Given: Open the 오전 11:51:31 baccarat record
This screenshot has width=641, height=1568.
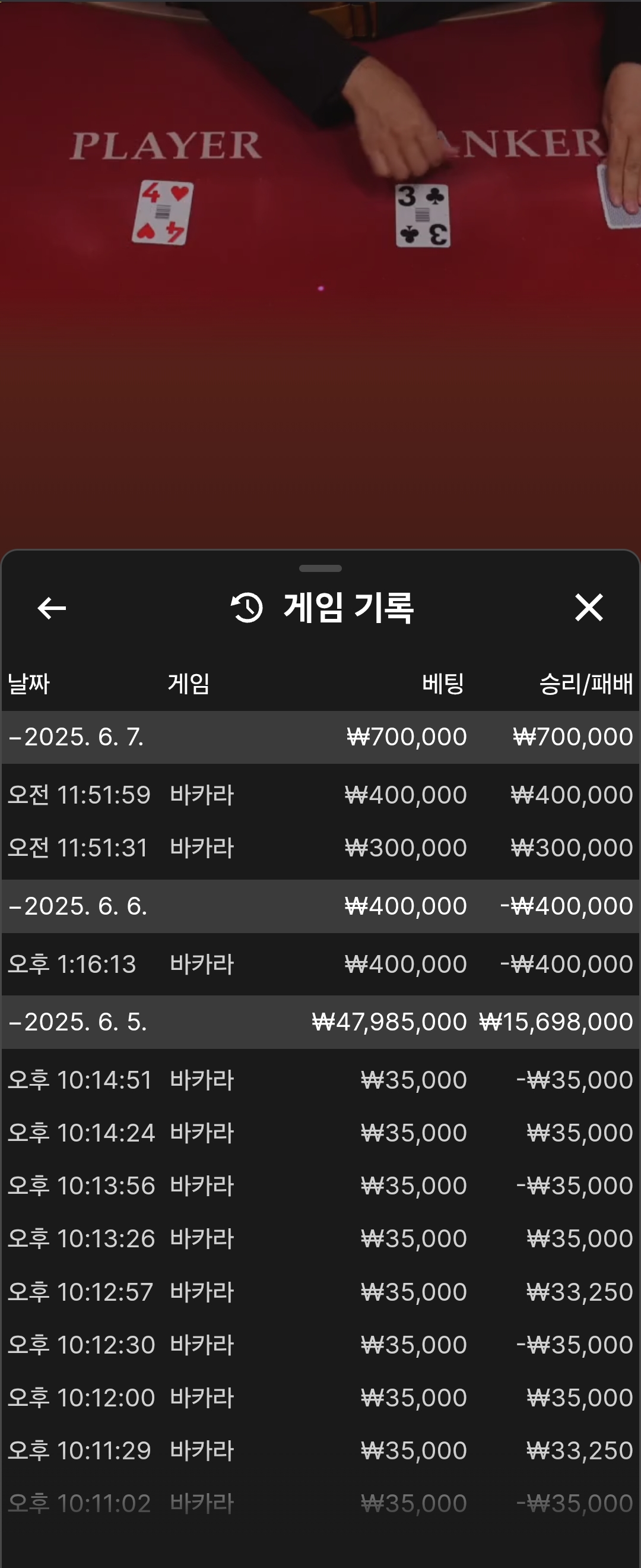Looking at the screenshot, I should point(320,848).
